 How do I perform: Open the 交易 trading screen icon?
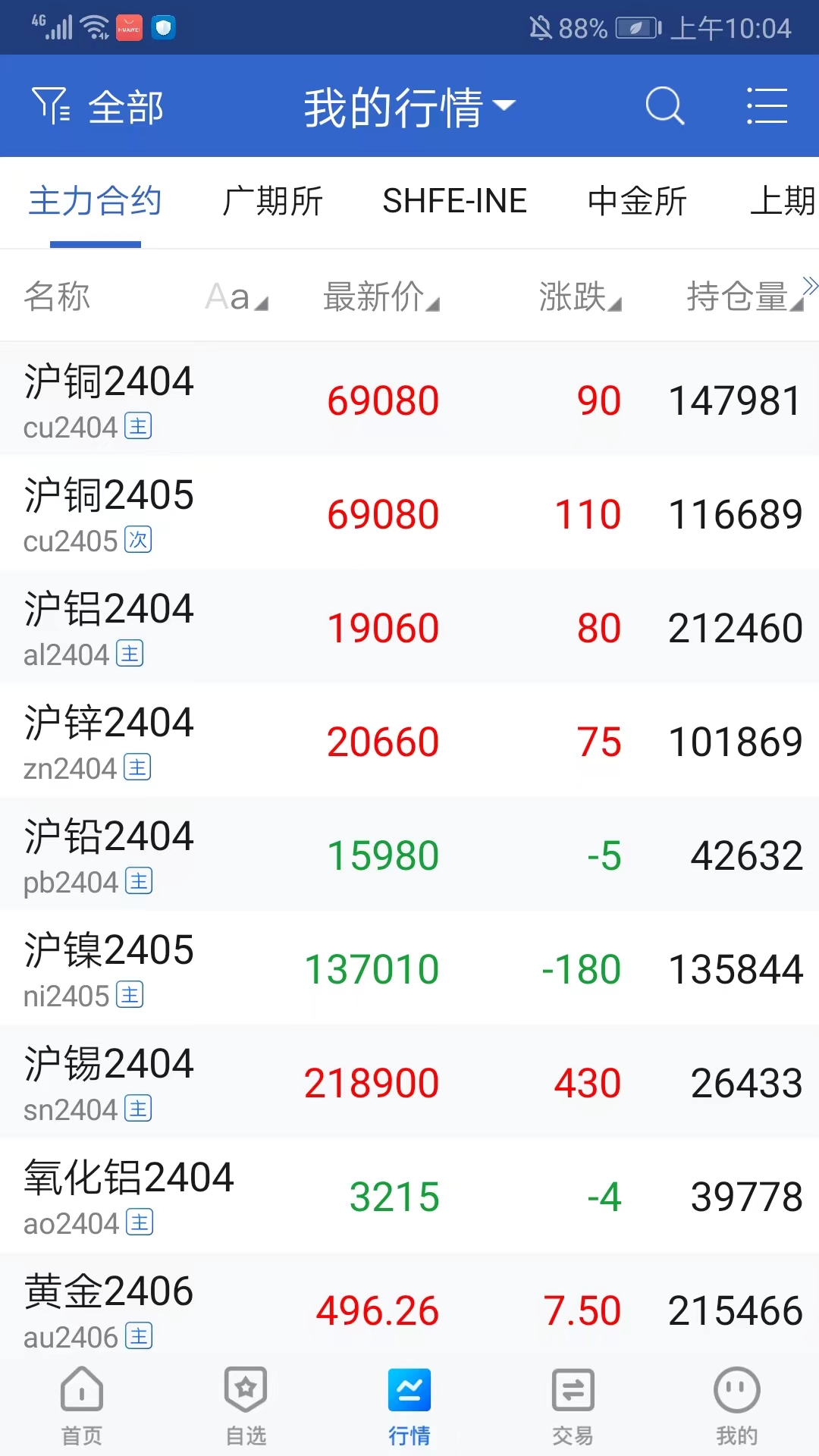[573, 1407]
